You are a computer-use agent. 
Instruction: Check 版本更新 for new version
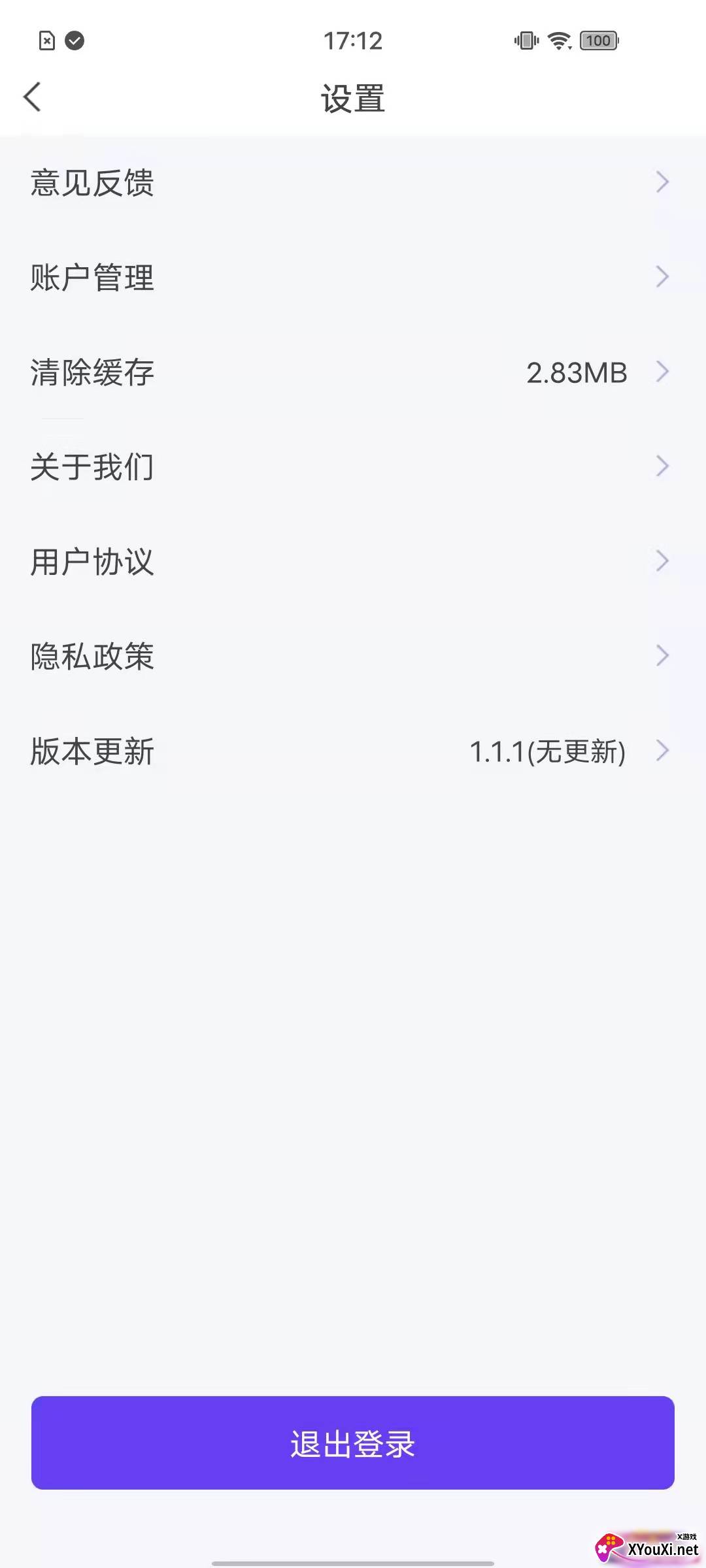tap(353, 751)
